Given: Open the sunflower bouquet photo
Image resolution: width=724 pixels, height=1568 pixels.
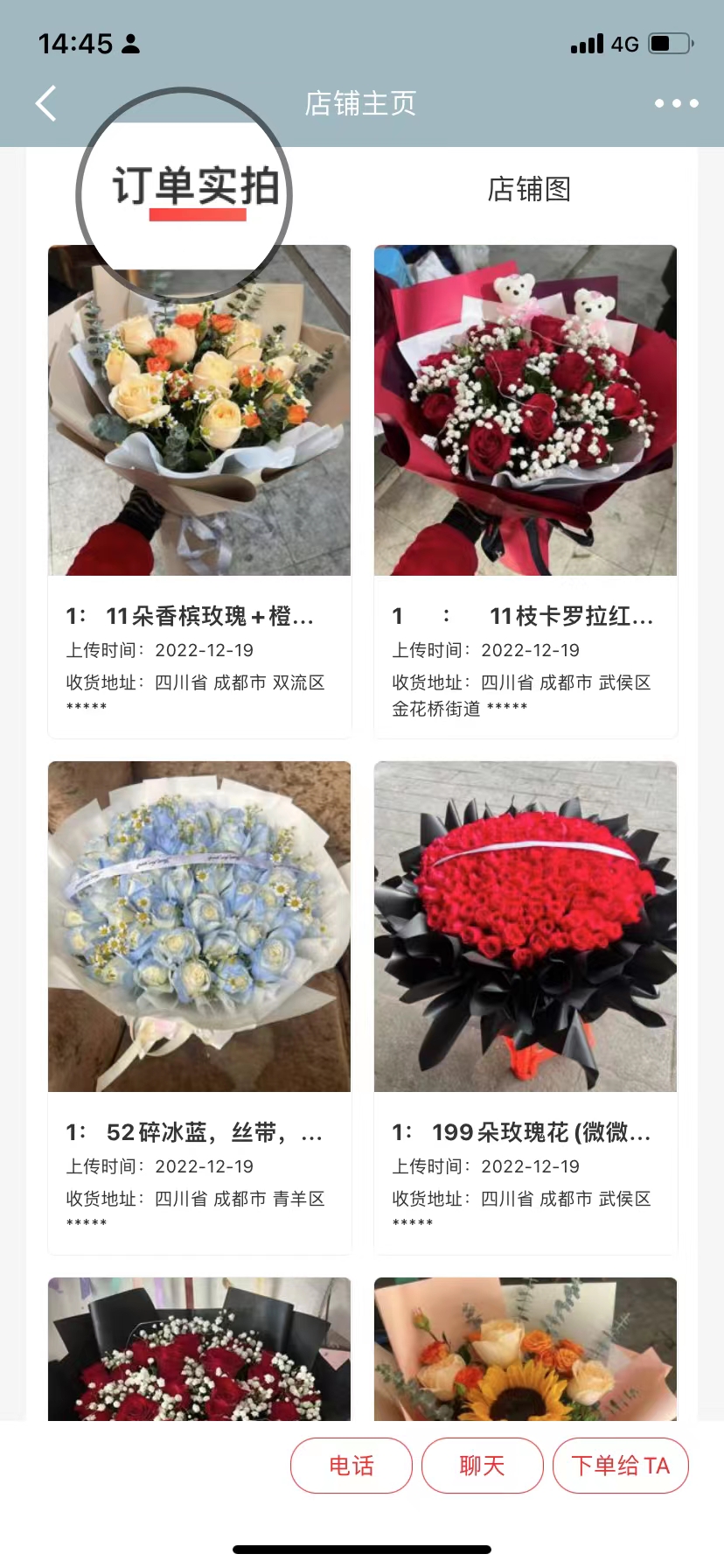Looking at the screenshot, I should [x=526, y=1352].
